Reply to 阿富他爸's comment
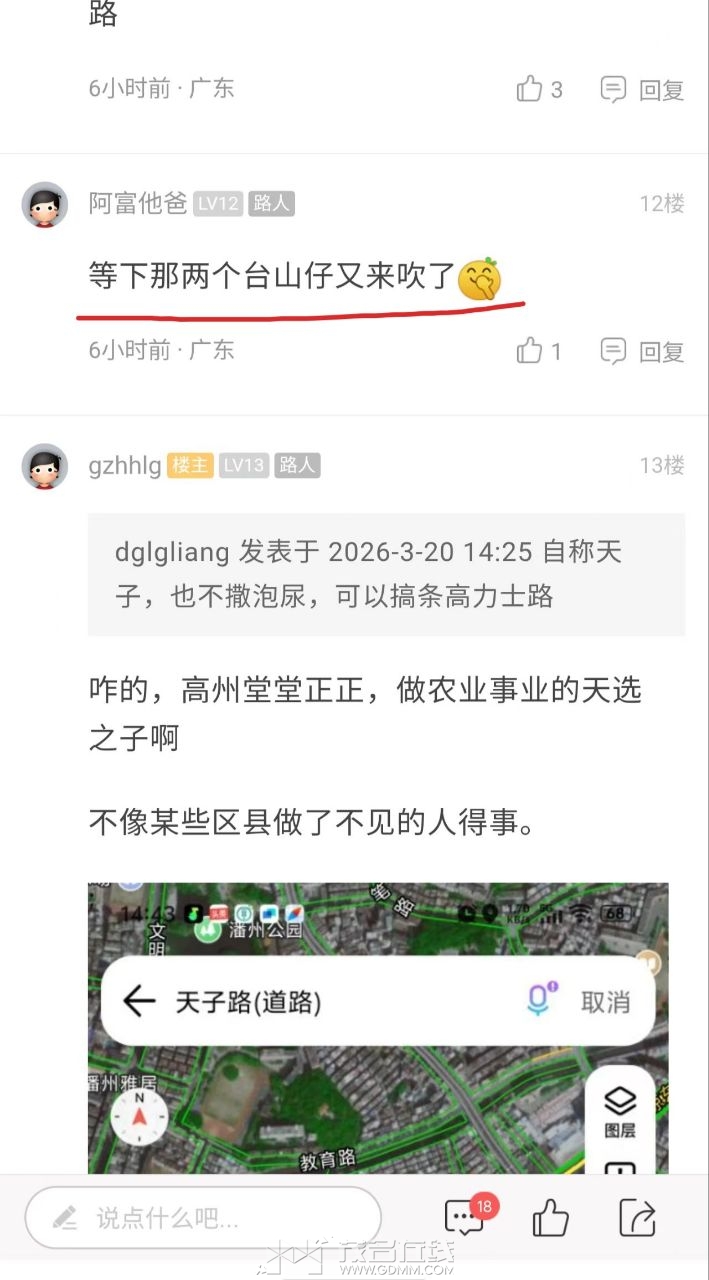The width and height of the screenshot is (709, 1280). pyautogui.click(x=642, y=351)
